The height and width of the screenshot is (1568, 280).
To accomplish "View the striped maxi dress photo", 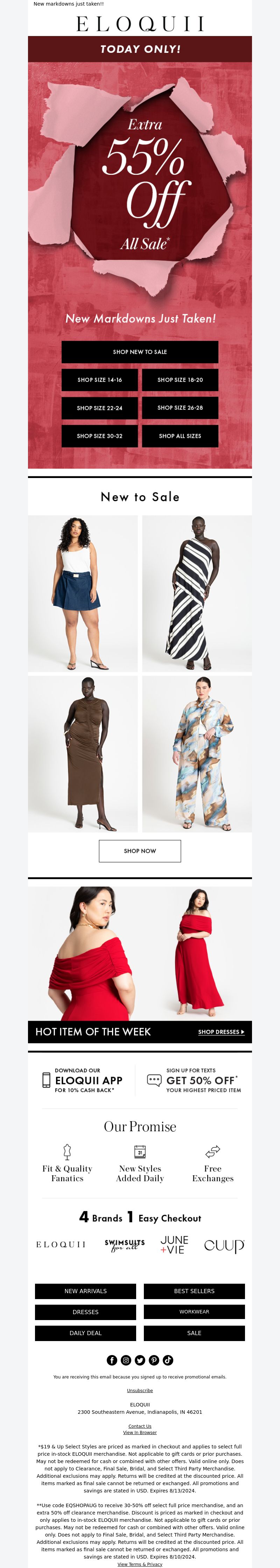I will [x=197, y=593].
